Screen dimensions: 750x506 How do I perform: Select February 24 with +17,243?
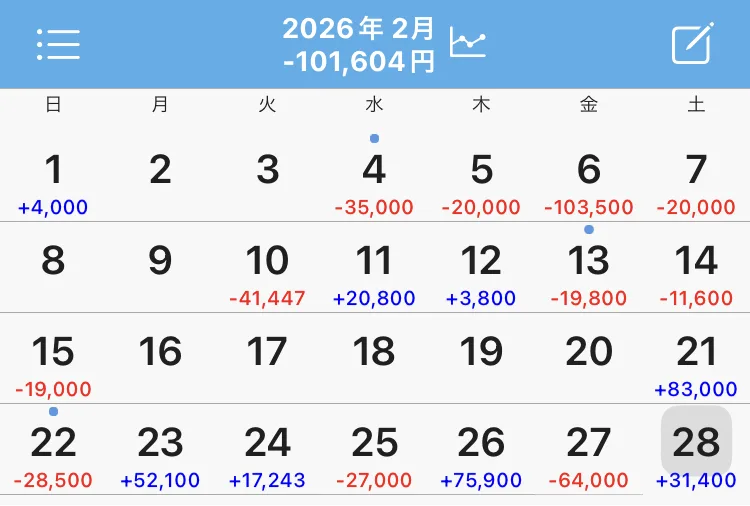[x=267, y=450]
